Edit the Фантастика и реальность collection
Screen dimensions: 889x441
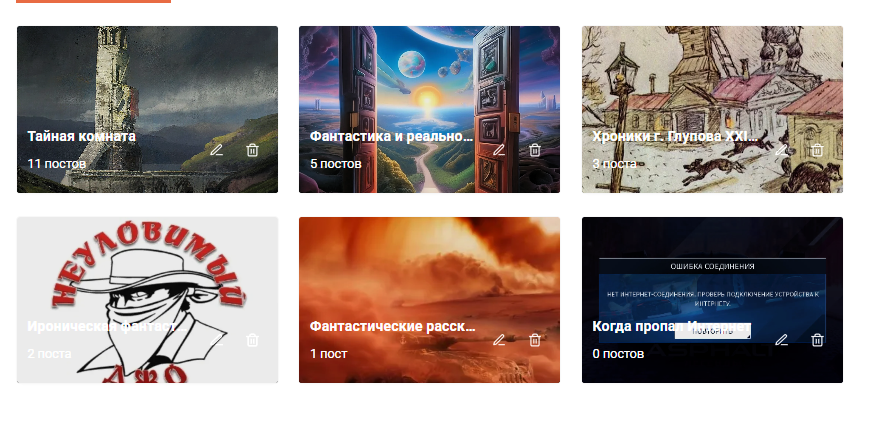tap(499, 150)
